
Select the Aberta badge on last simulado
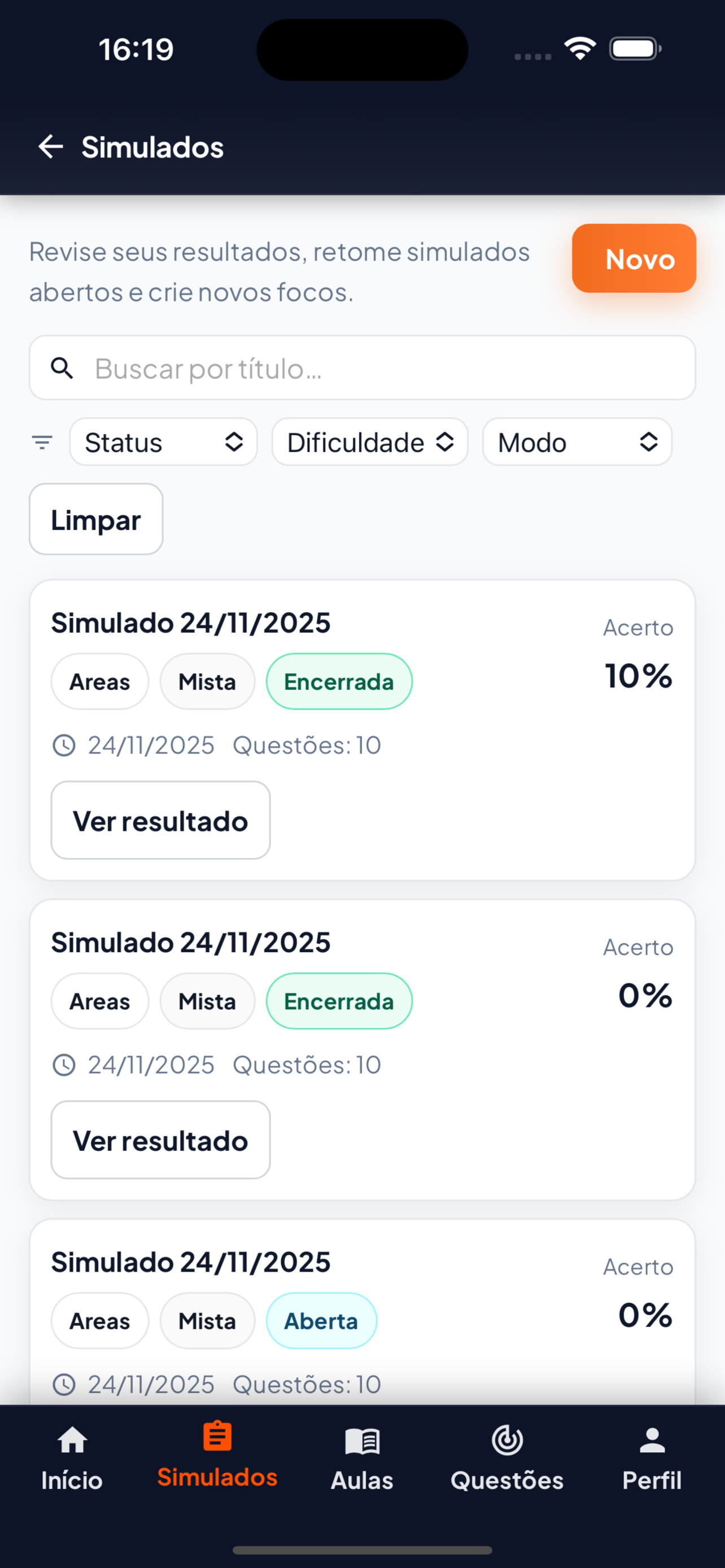(321, 1321)
